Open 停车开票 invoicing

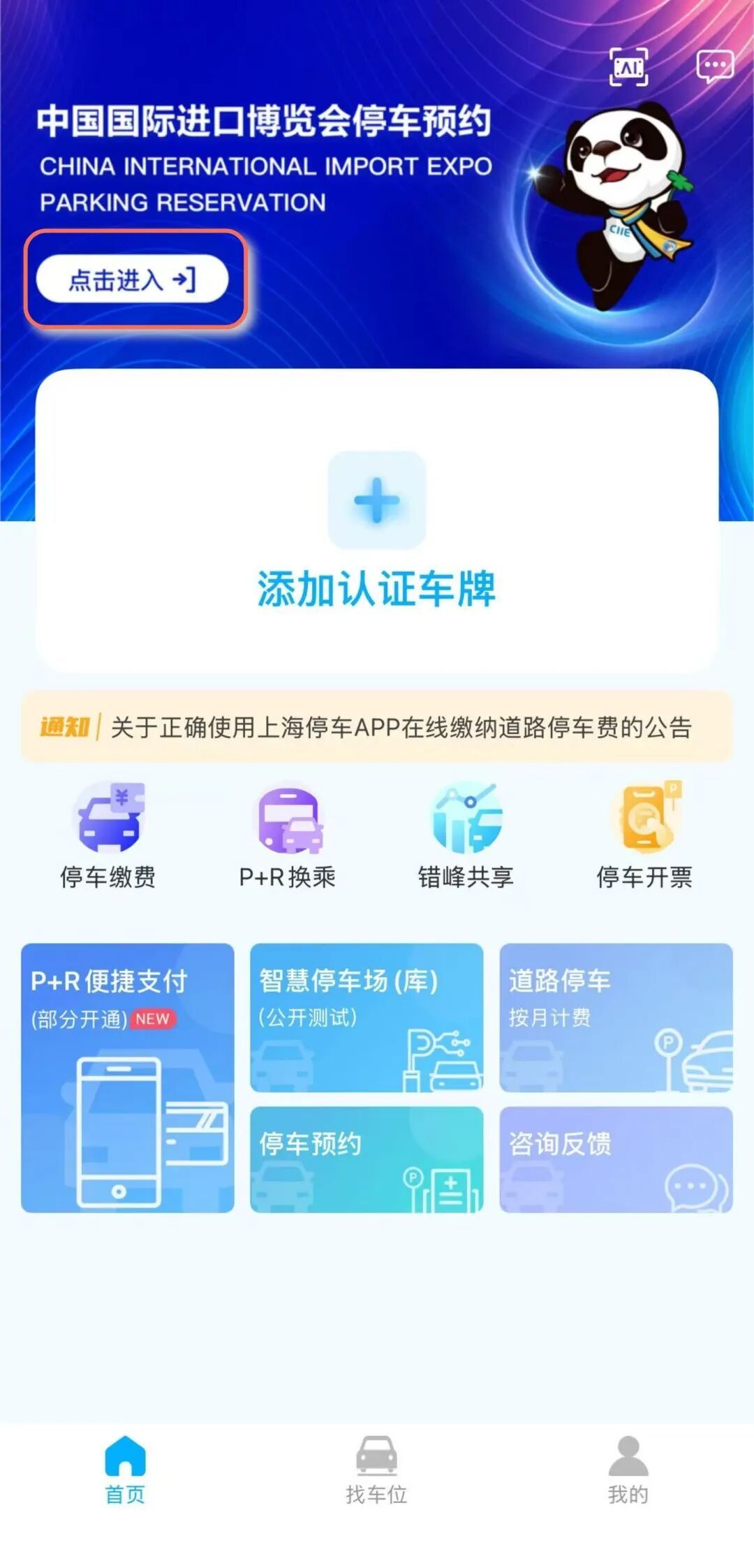[644, 835]
